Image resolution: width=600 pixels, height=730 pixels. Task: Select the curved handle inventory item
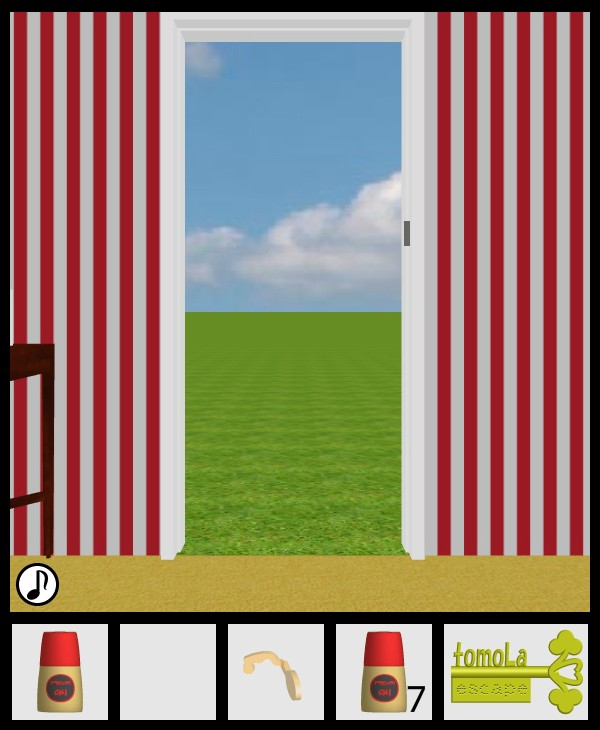pos(275,672)
